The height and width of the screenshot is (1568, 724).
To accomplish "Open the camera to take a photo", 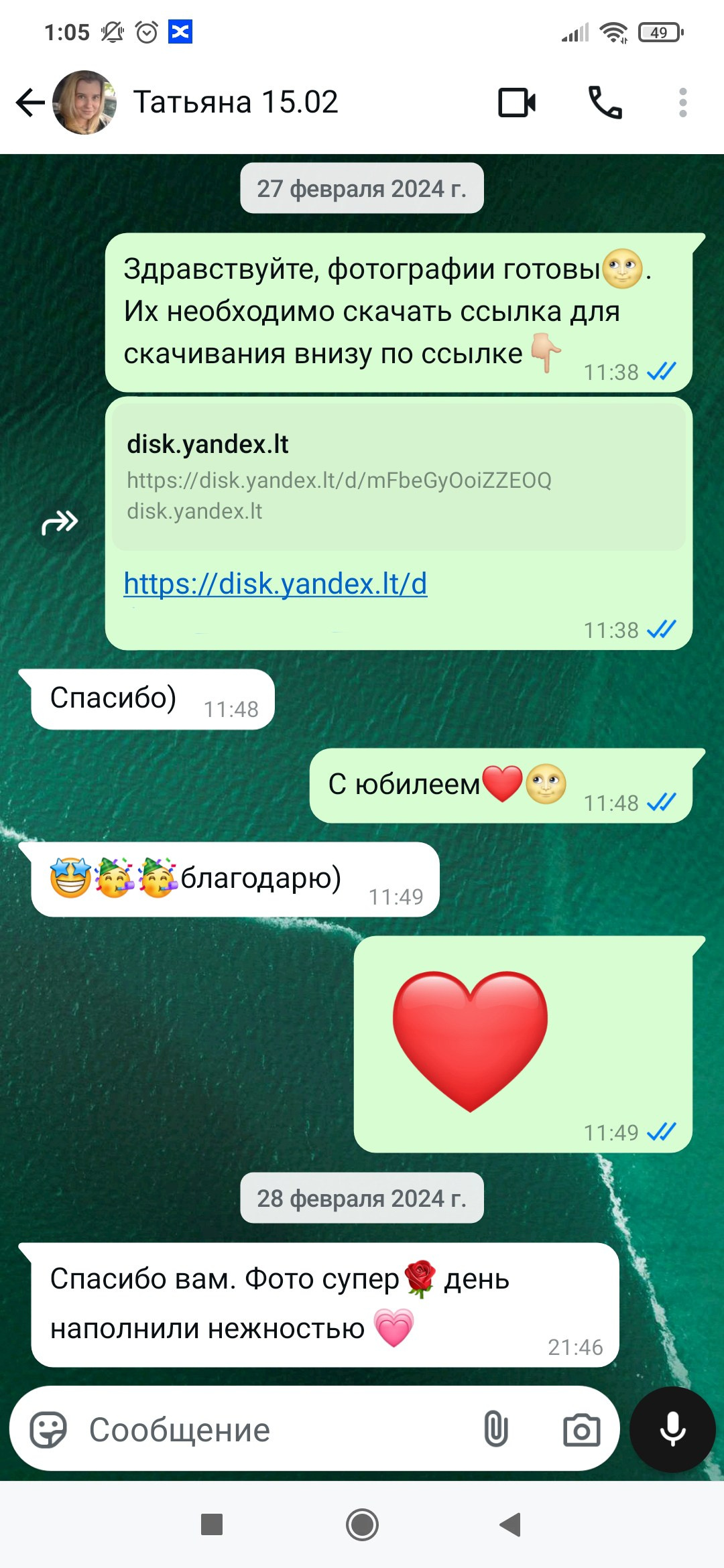I will [581, 1430].
